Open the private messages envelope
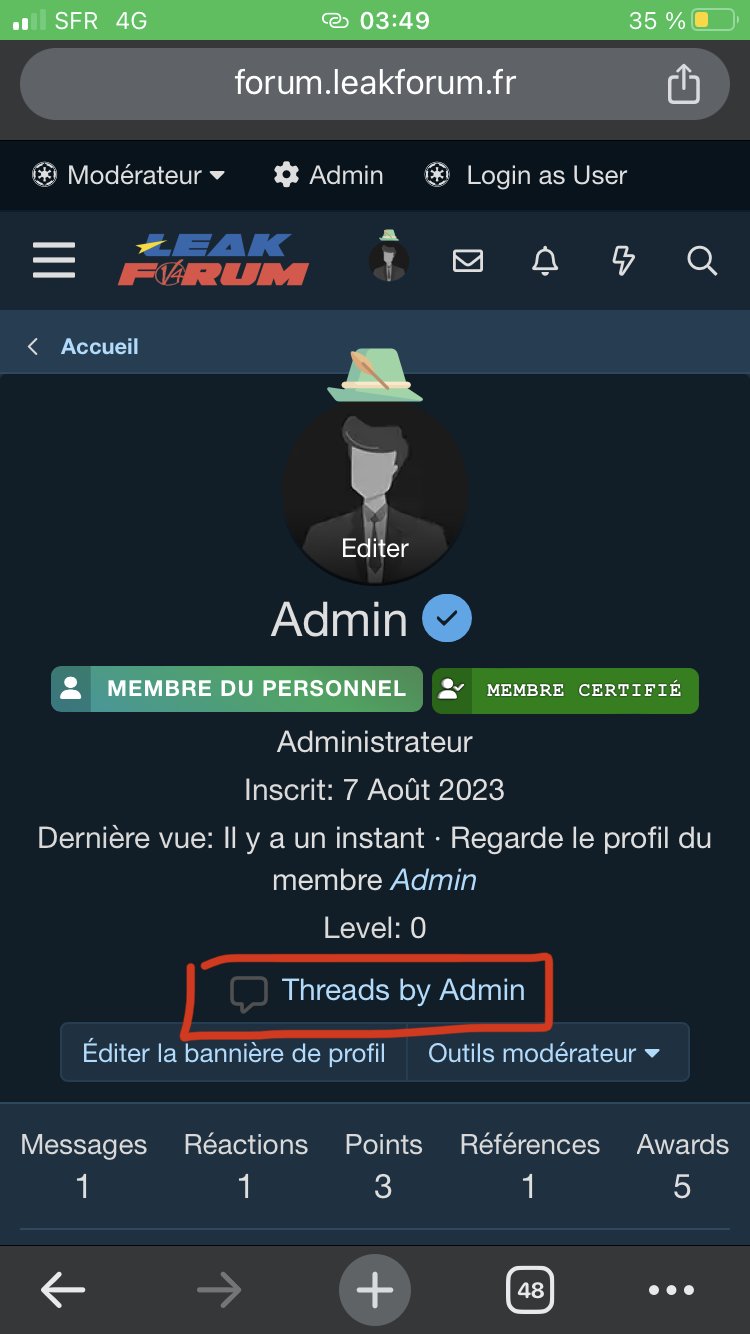 coord(468,261)
